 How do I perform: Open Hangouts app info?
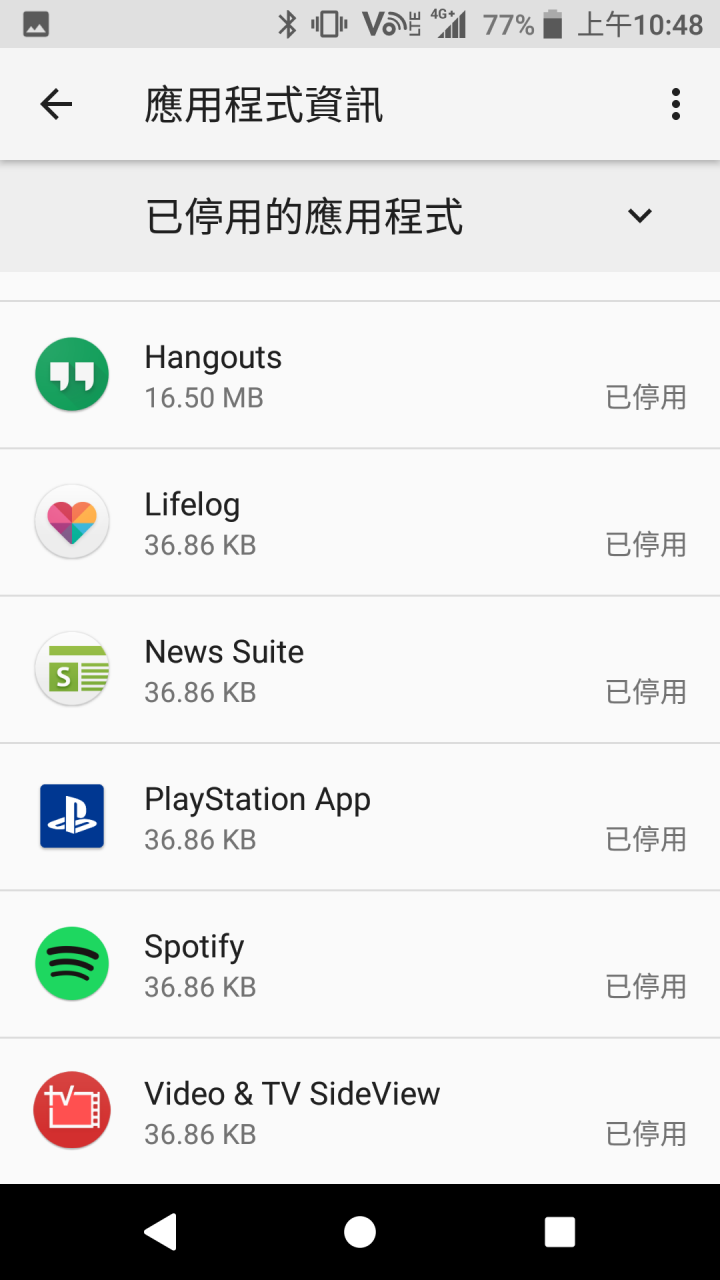tap(360, 375)
